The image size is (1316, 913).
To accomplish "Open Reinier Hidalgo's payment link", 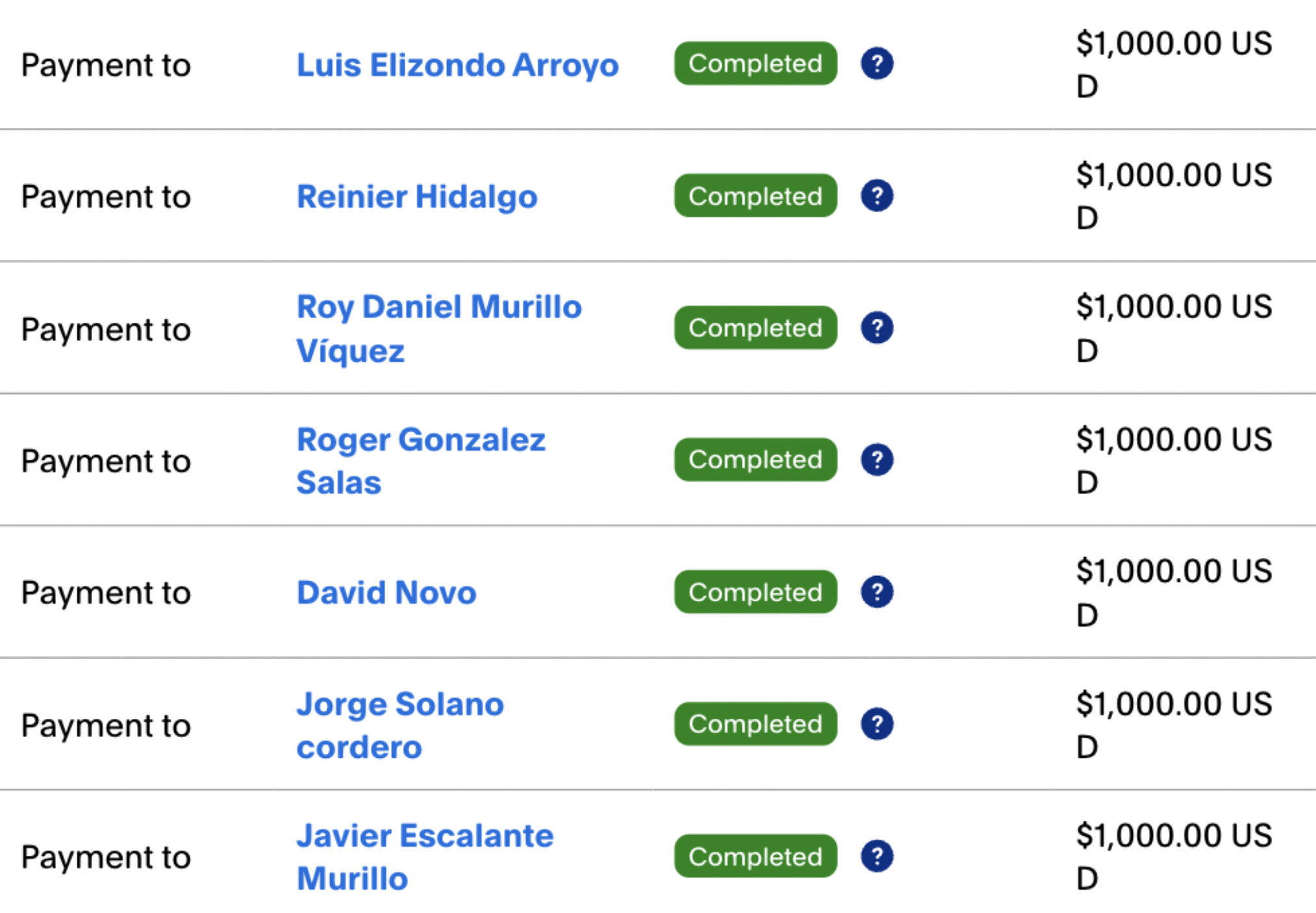I will point(417,197).
